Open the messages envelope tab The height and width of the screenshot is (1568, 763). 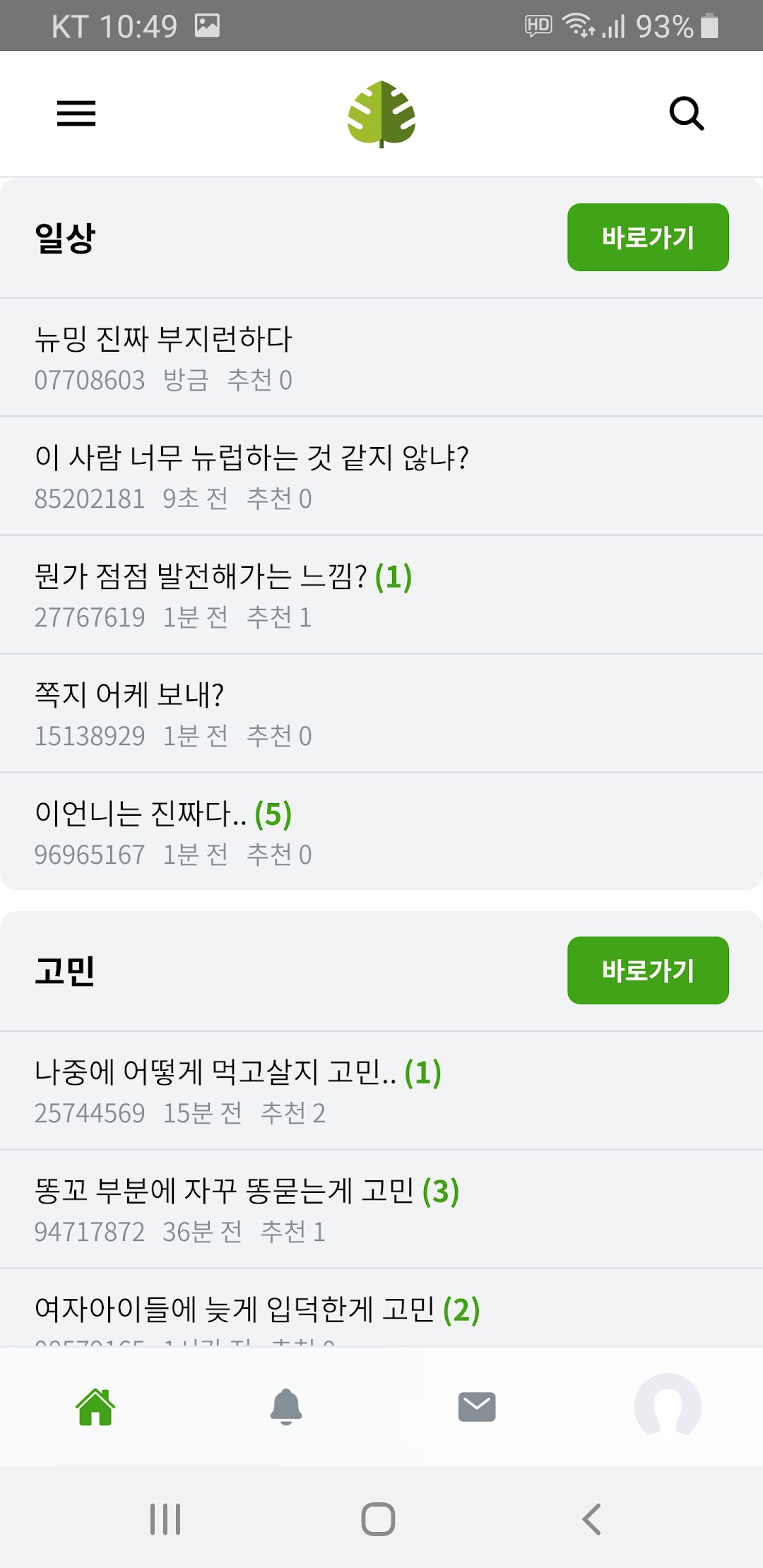477,1407
